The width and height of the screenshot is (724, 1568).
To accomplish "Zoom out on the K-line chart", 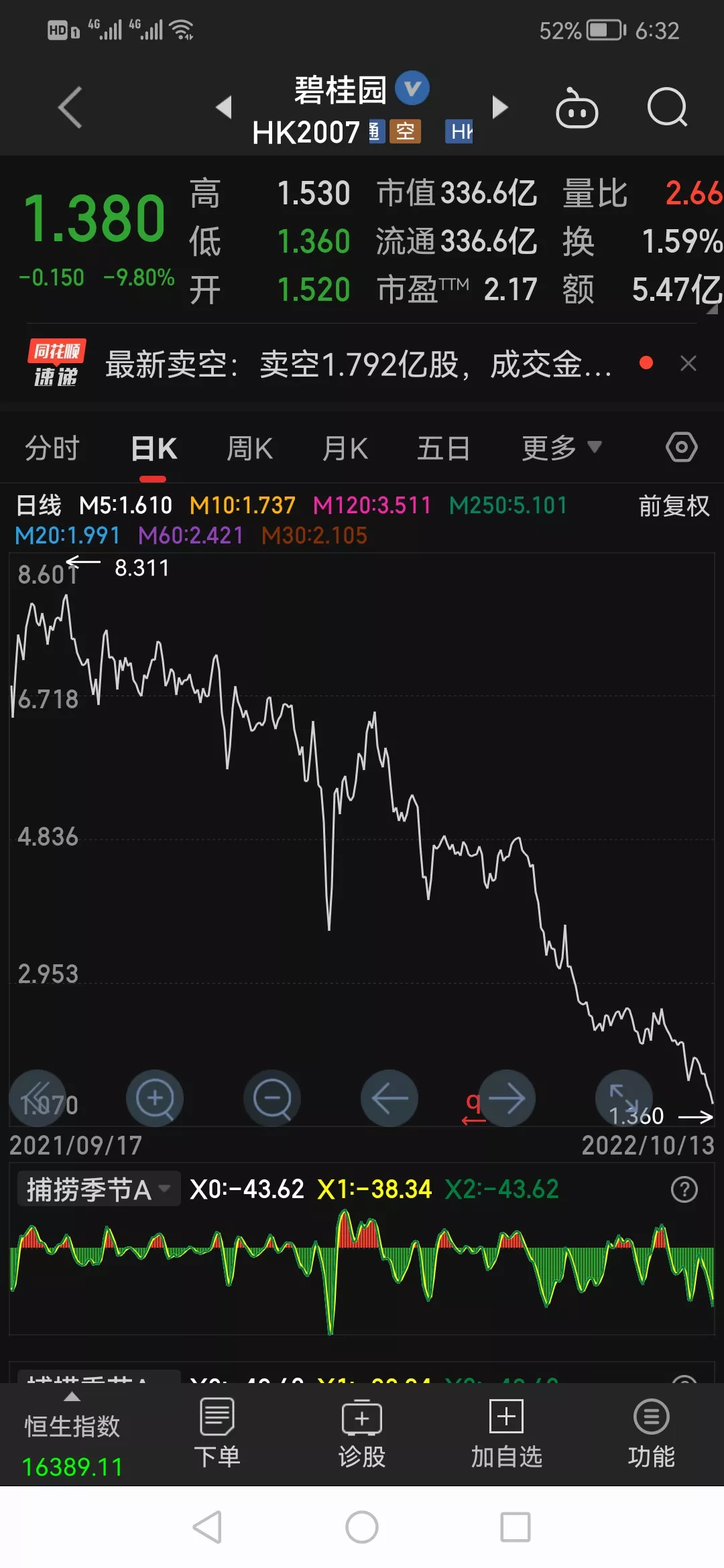I will pos(272,1098).
